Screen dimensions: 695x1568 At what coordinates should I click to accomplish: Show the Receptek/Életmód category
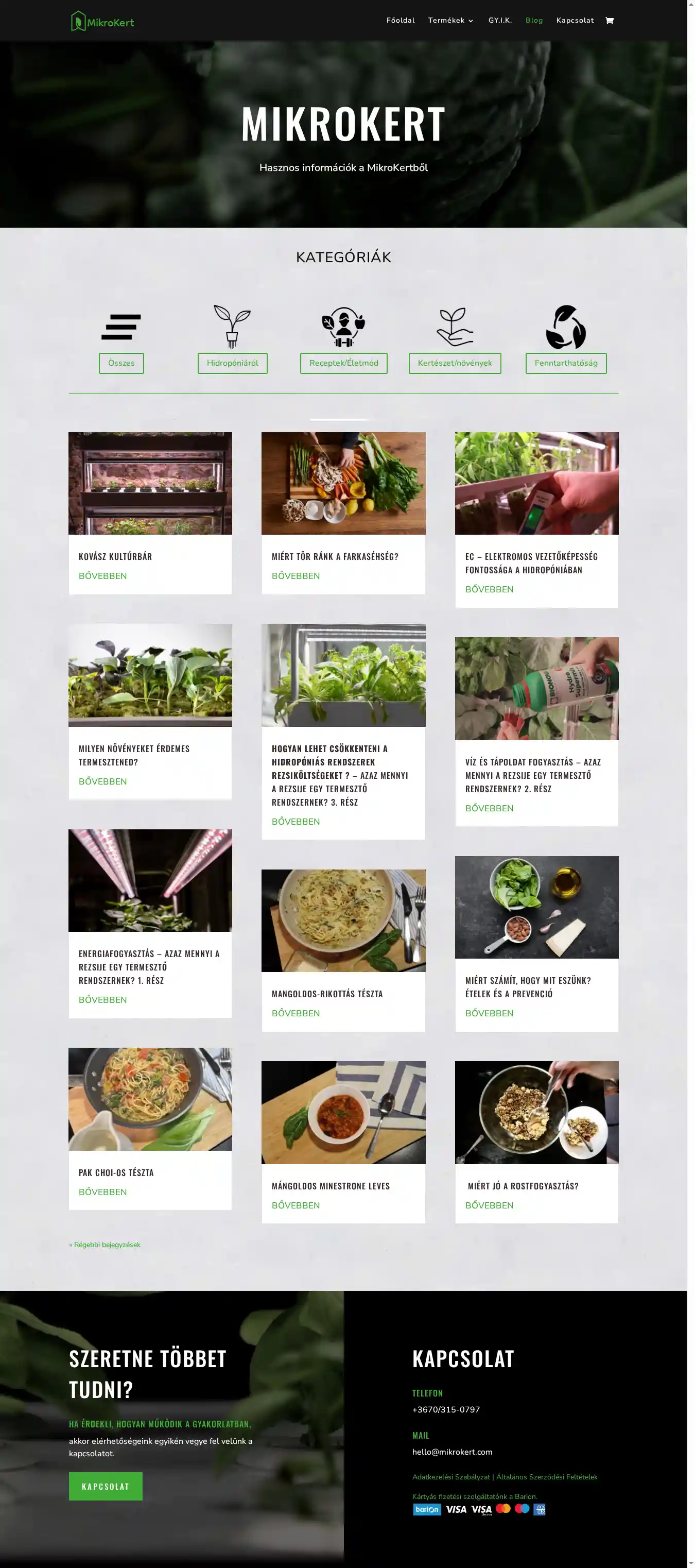click(343, 363)
